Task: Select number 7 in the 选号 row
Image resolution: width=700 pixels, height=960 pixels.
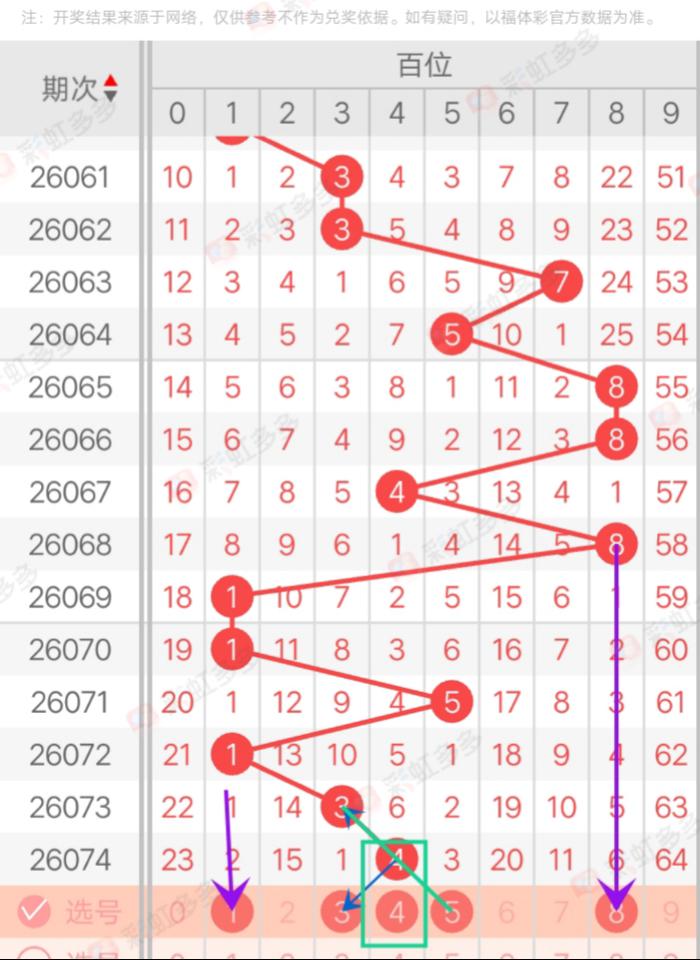Action: [561, 911]
